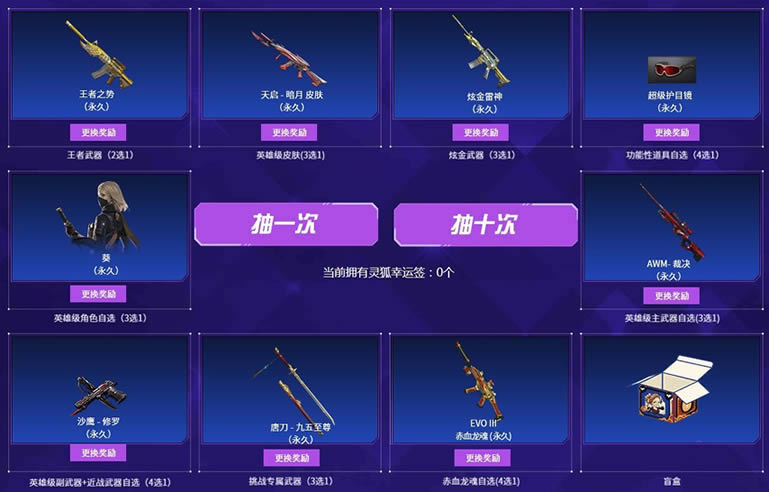Change reward under 炫金雷神
The width and height of the screenshot is (769, 492).
(480, 132)
